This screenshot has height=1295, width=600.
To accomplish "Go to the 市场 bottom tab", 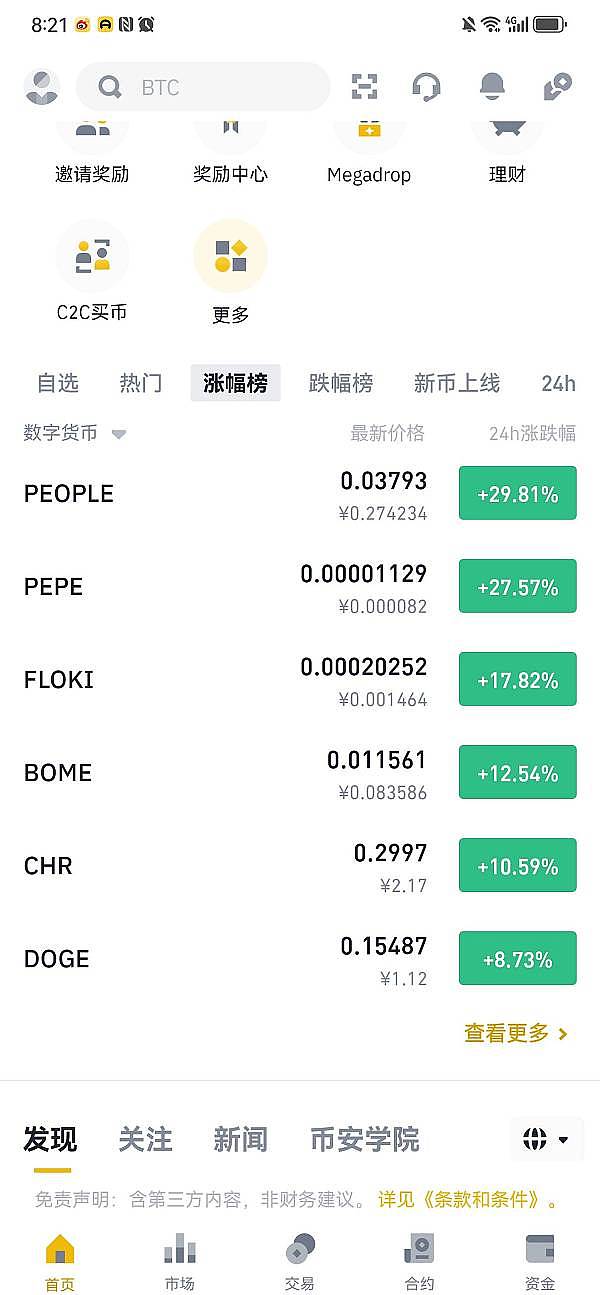I will click(180, 1262).
